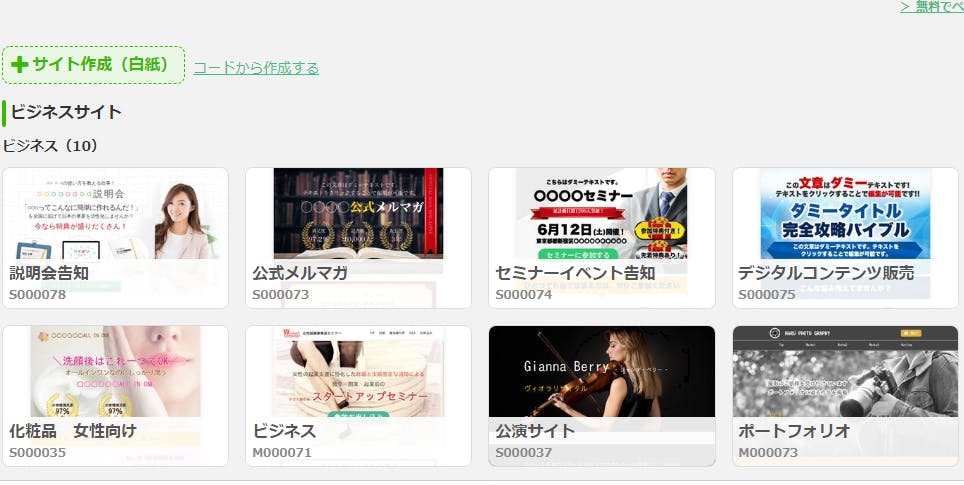This screenshot has height=485, width=964.
Task: Select the 説明会告知 template S000078
Action: coord(115,237)
